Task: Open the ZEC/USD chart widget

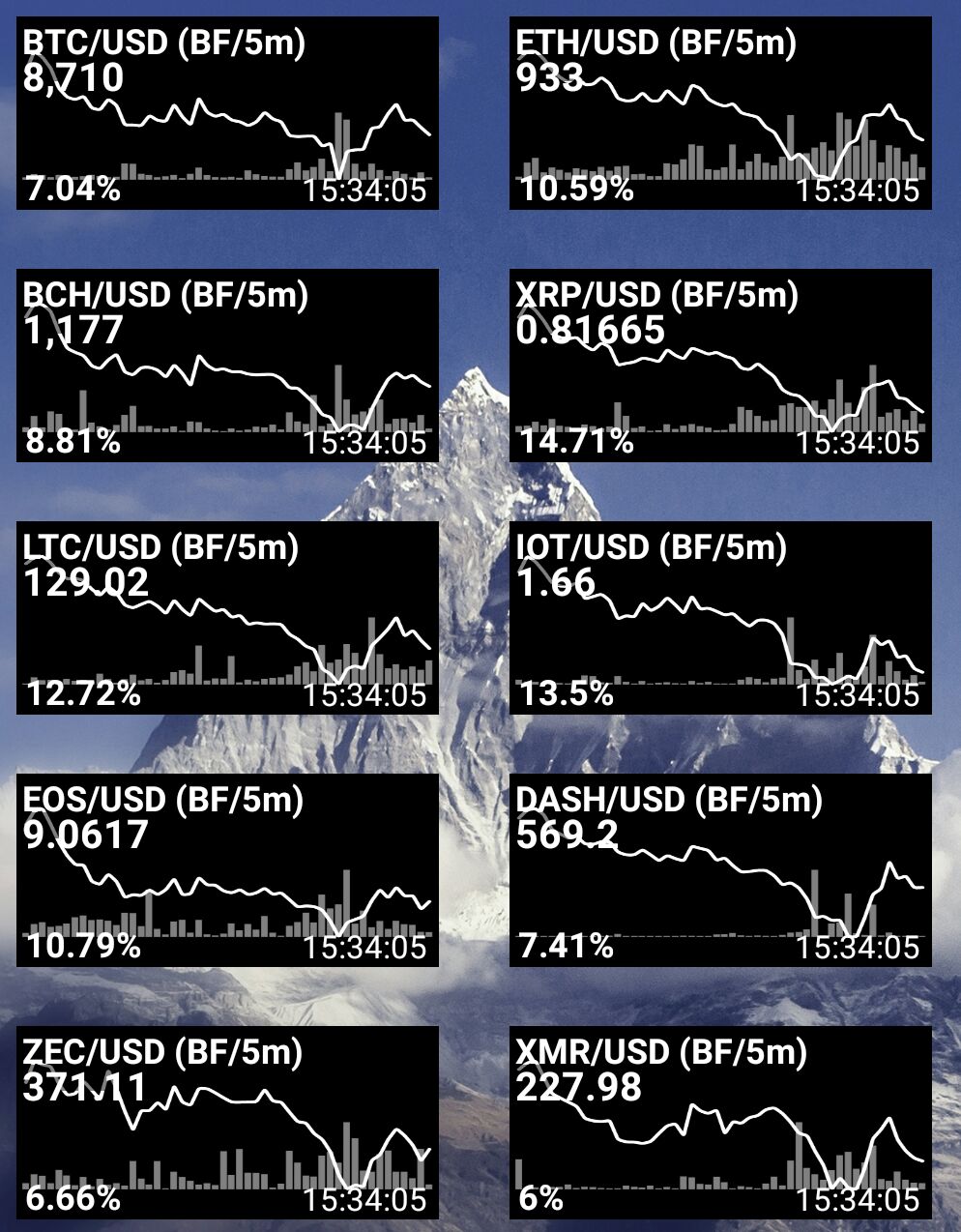Action: pyautogui.click(x=227, y=1123)
